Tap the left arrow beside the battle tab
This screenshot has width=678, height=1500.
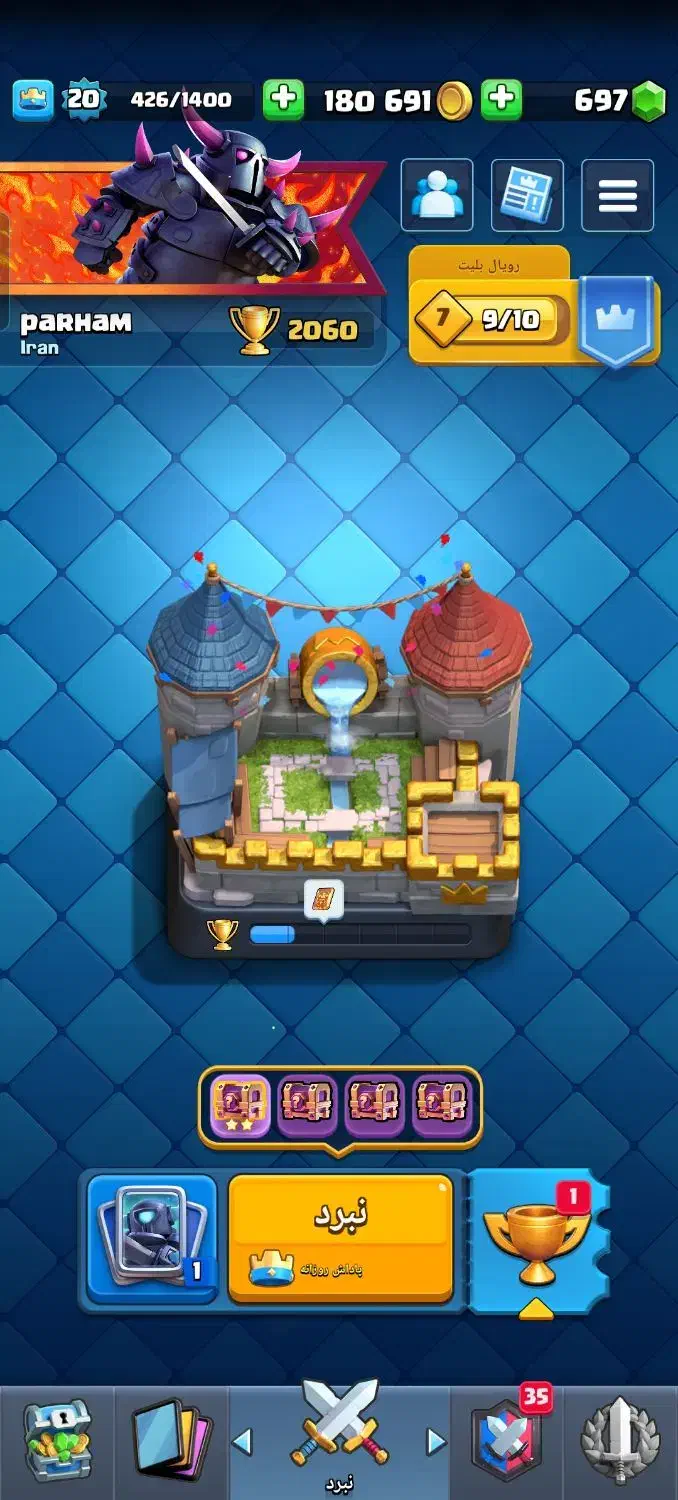242,1442
